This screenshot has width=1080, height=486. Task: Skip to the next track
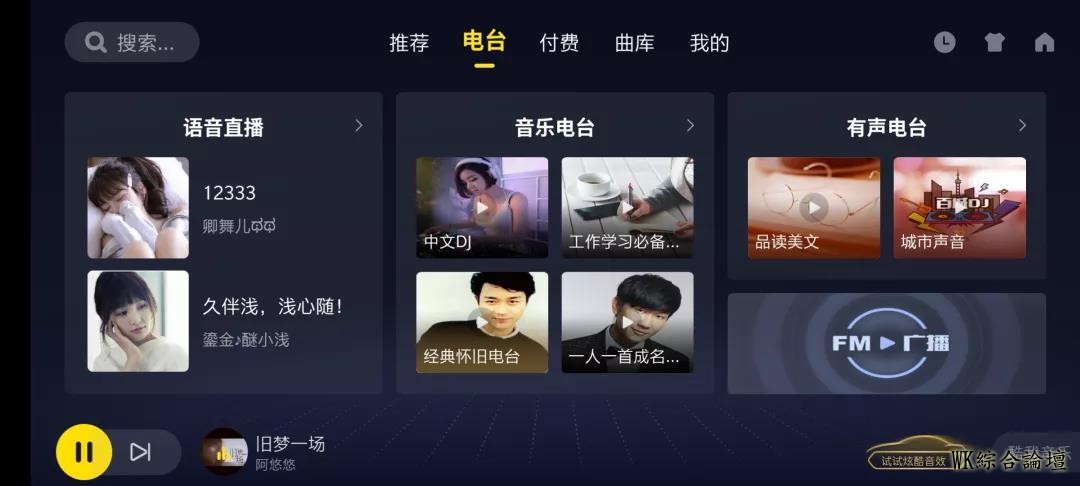tap(140, 452)
